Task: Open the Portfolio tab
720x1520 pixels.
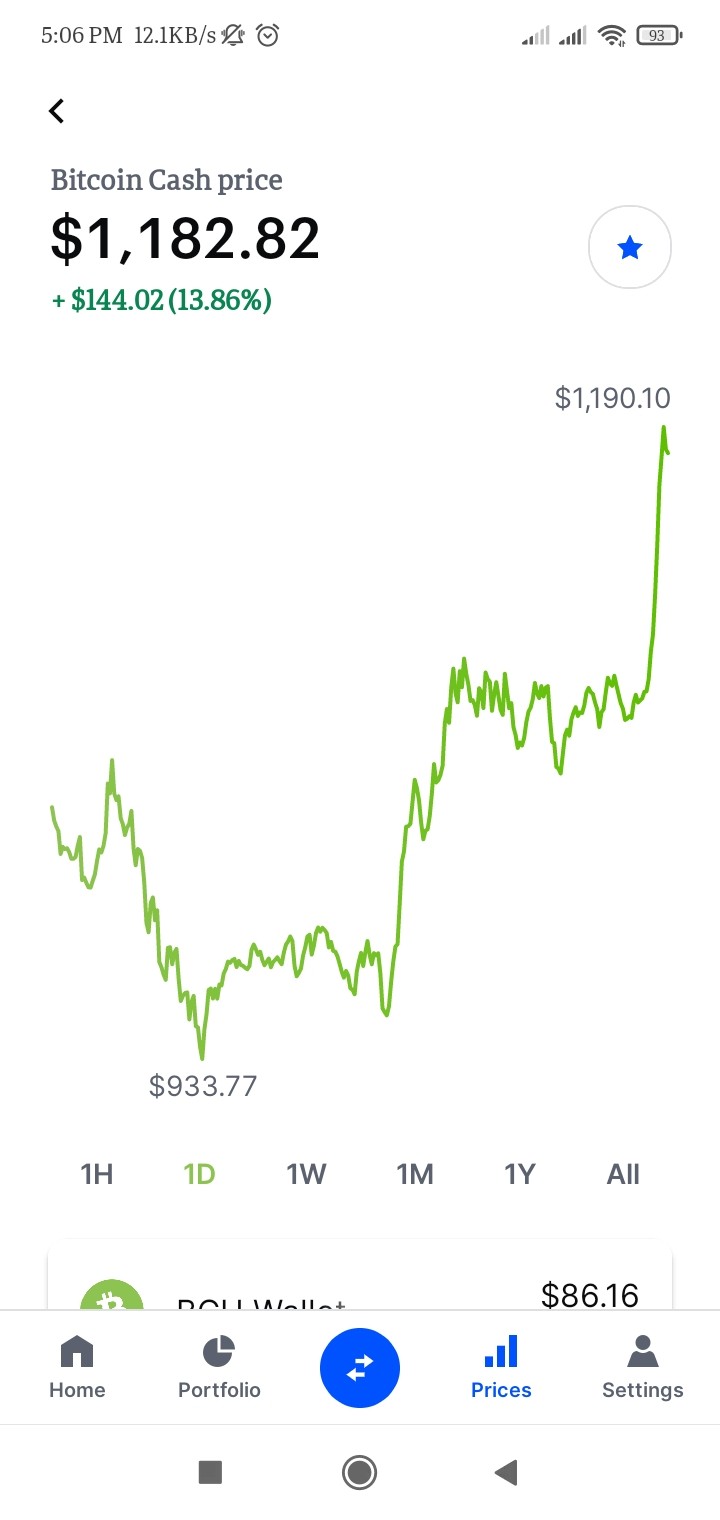Action: 219,1367
